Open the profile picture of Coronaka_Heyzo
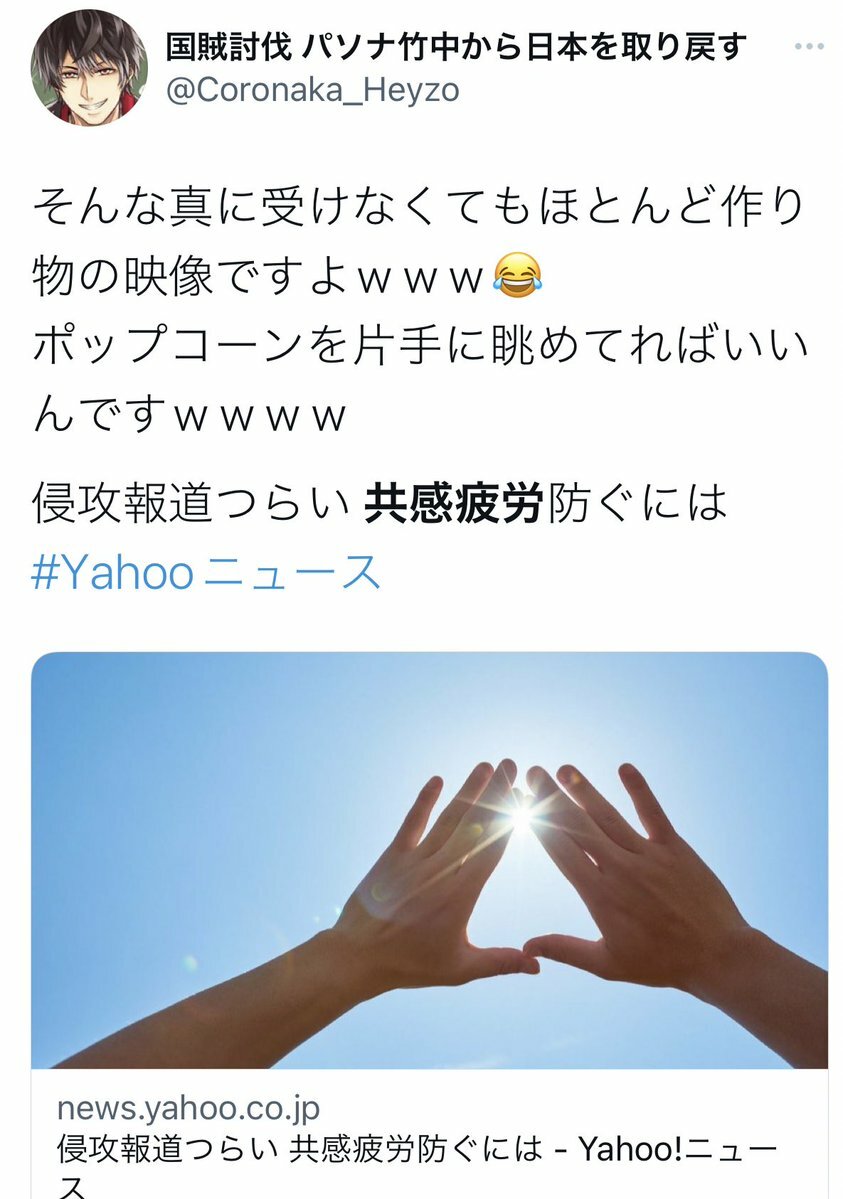The height and width of the screenshot is (1199, 843). [89, 68]
